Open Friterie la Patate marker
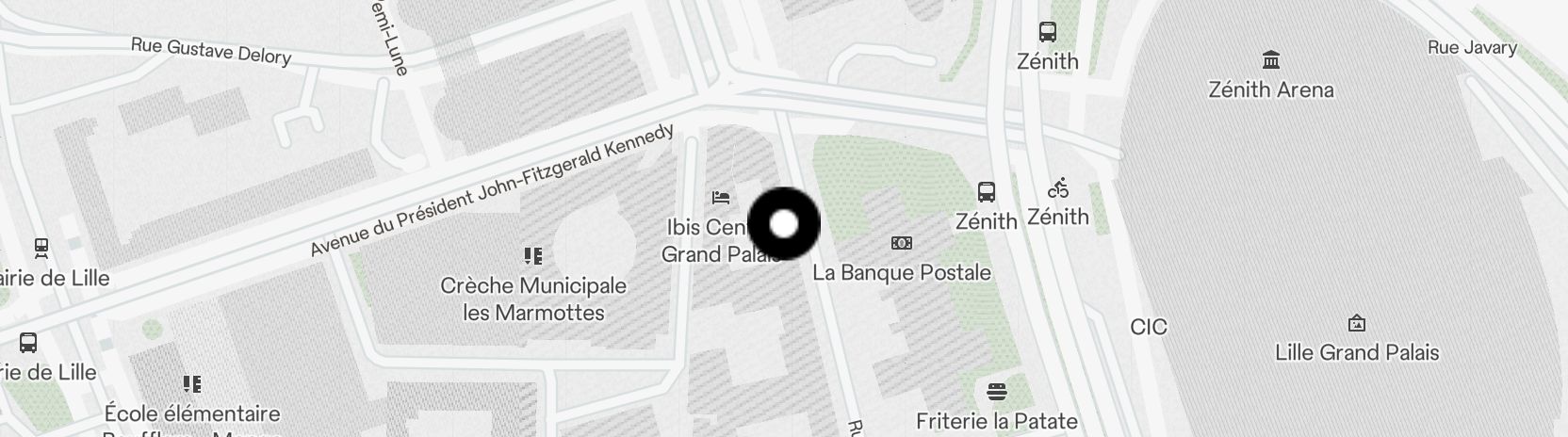This screenshot has height=437, width=1568. tap(997, 391)
